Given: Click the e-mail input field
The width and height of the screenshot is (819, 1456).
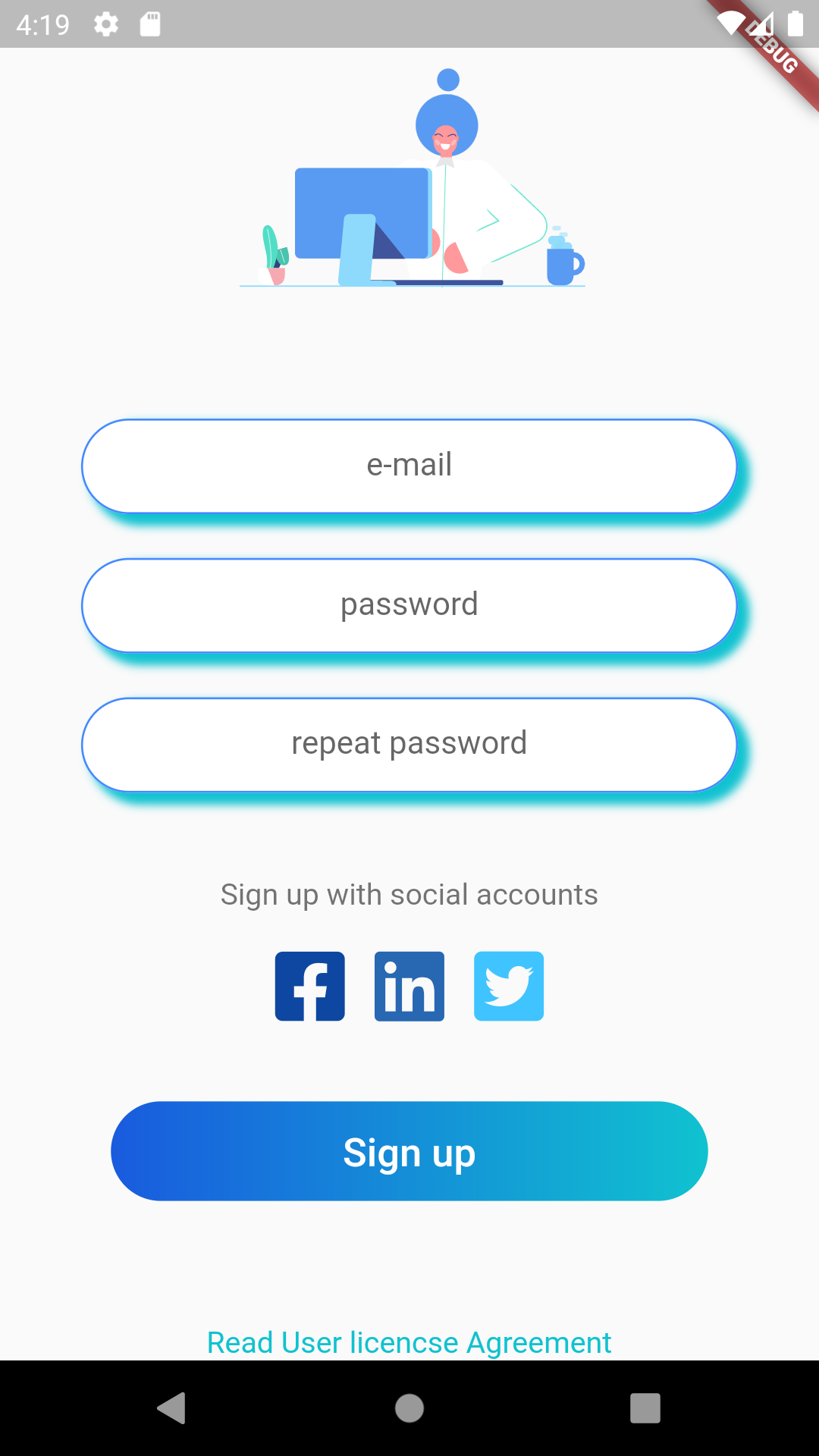Looking at the screenshot, I should 409,465.
